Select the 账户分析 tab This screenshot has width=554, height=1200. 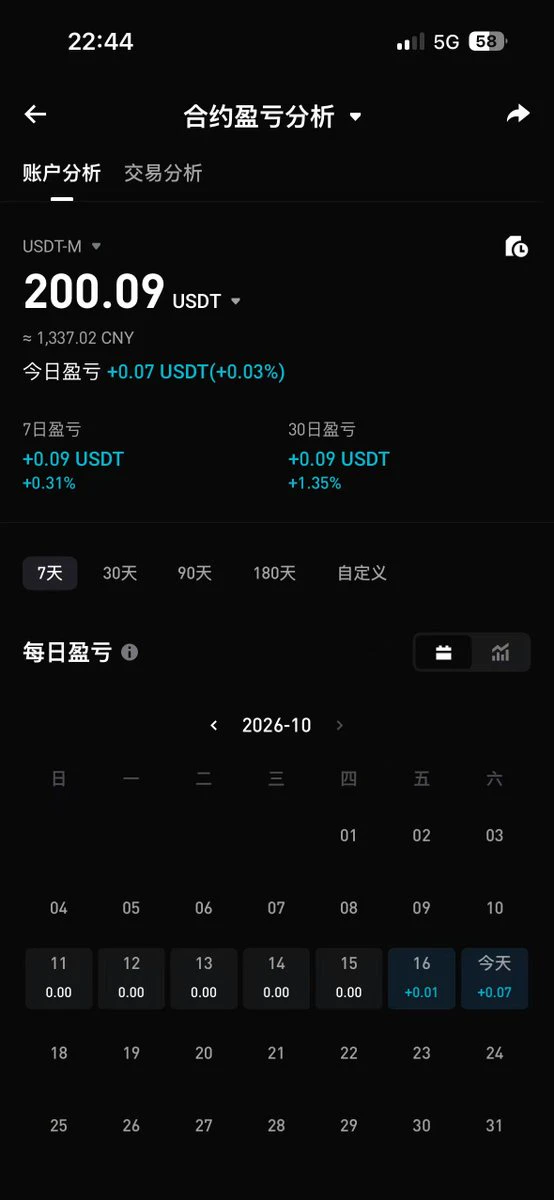(62, 173)
